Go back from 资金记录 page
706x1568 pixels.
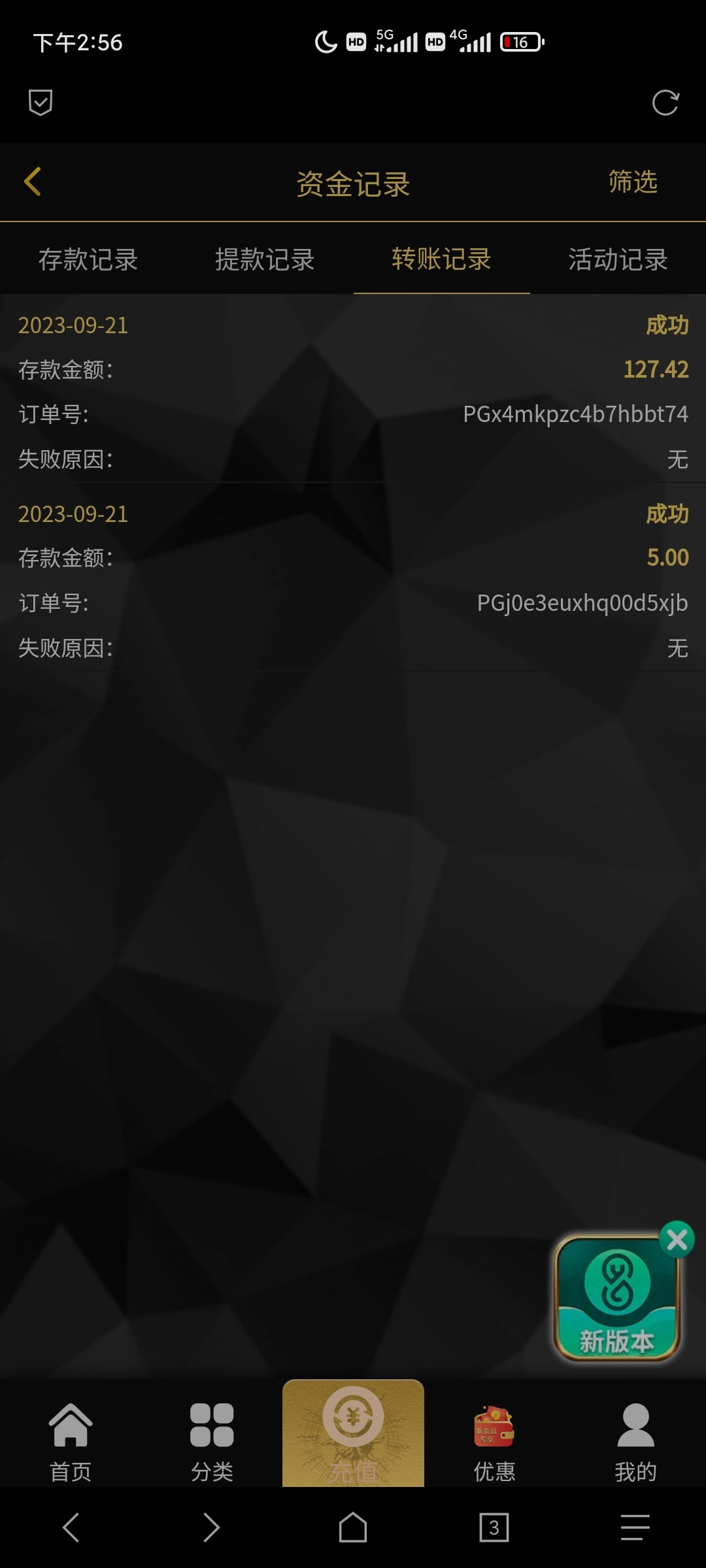click(x=33, y=182)
